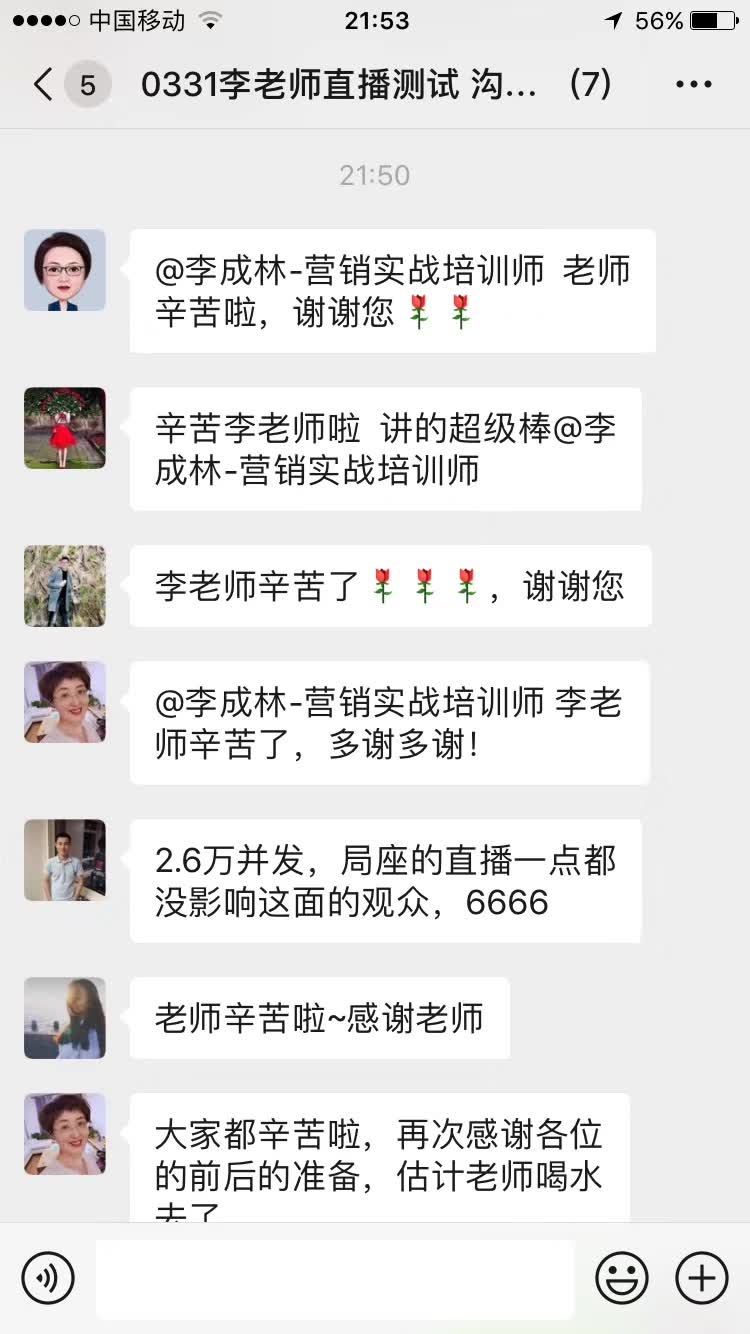750x1334 pixels.
Task: Switch to voice message input mode
Action: 47,1277
